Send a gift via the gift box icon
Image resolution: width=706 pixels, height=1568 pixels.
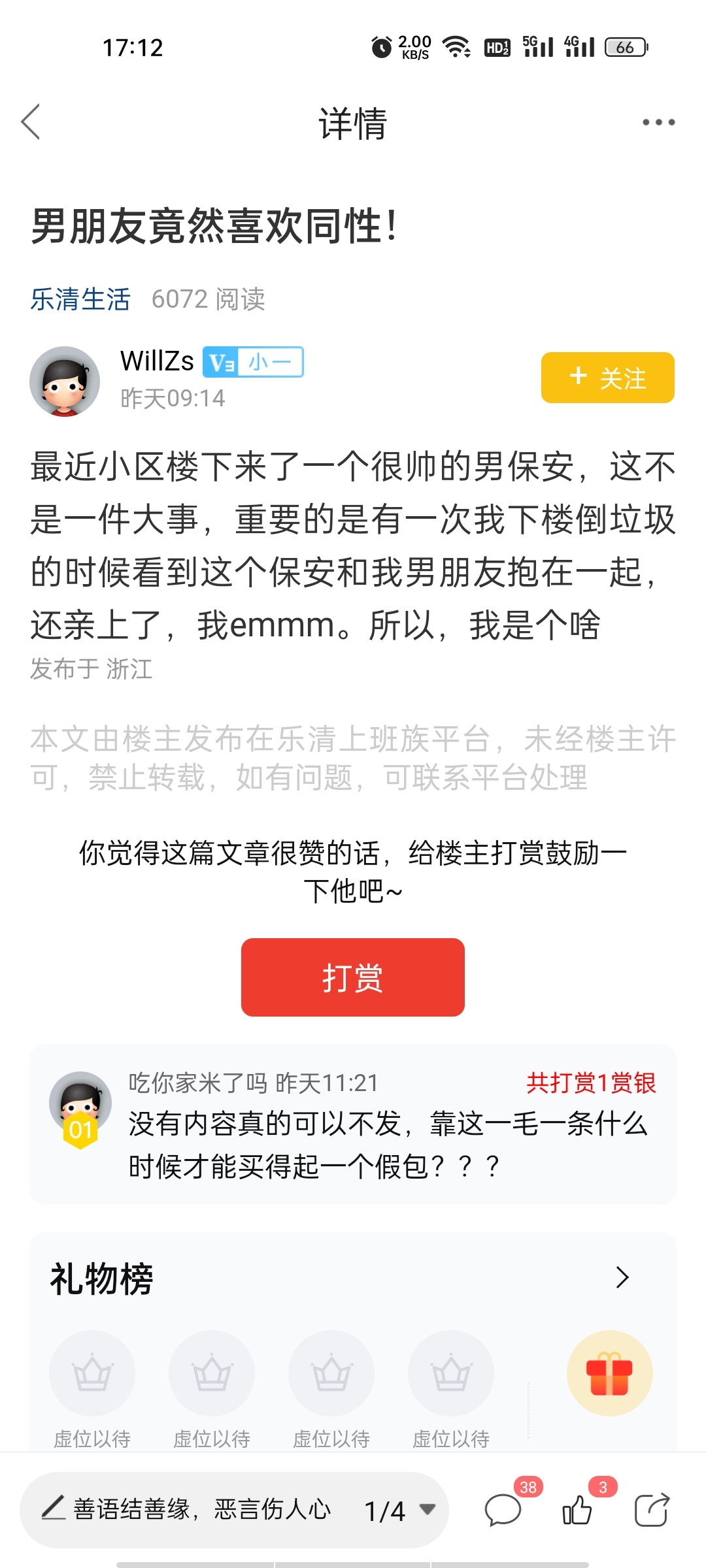[609, 1373]
